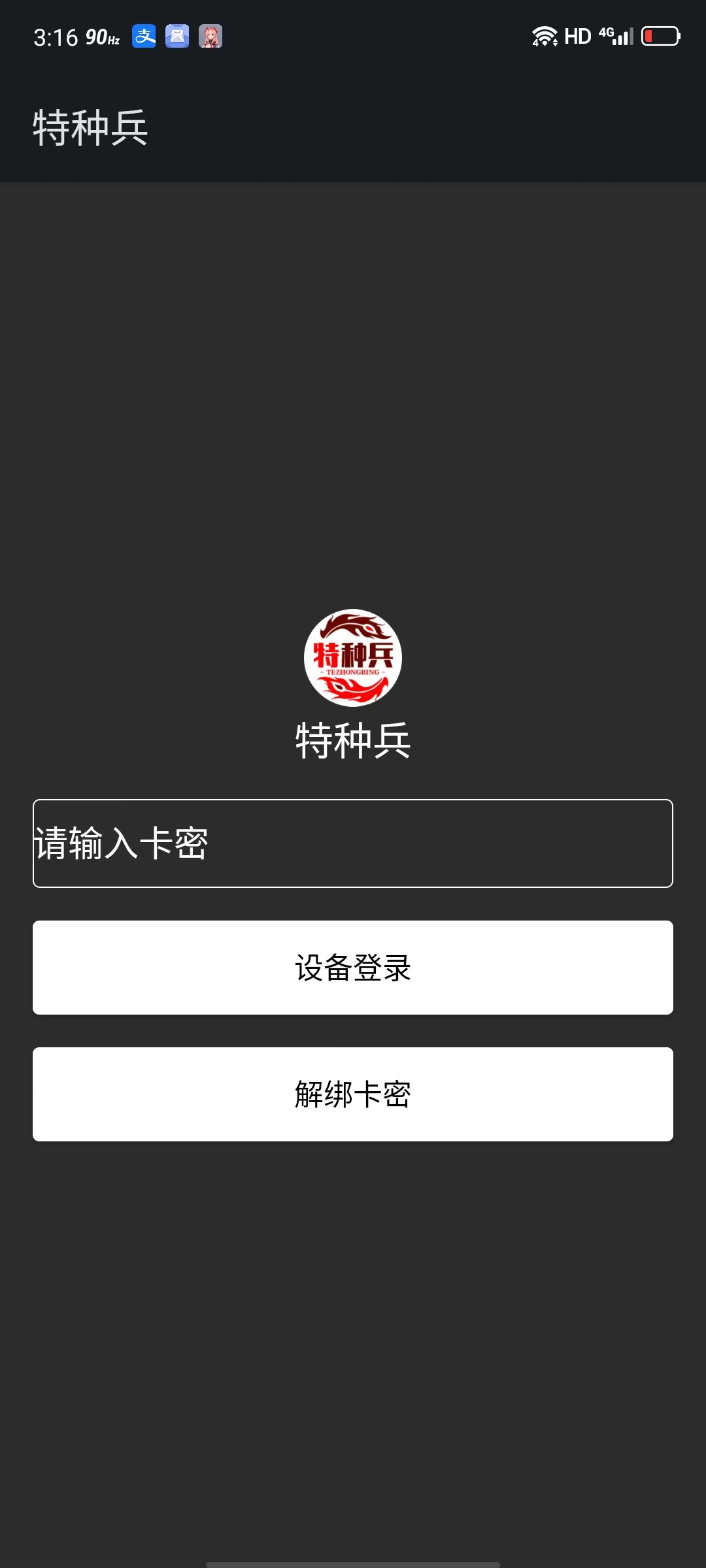Tap the 解绑卡密 button
The width and height of the screenshot is (706, 1568).
[x=353, y=1094]
